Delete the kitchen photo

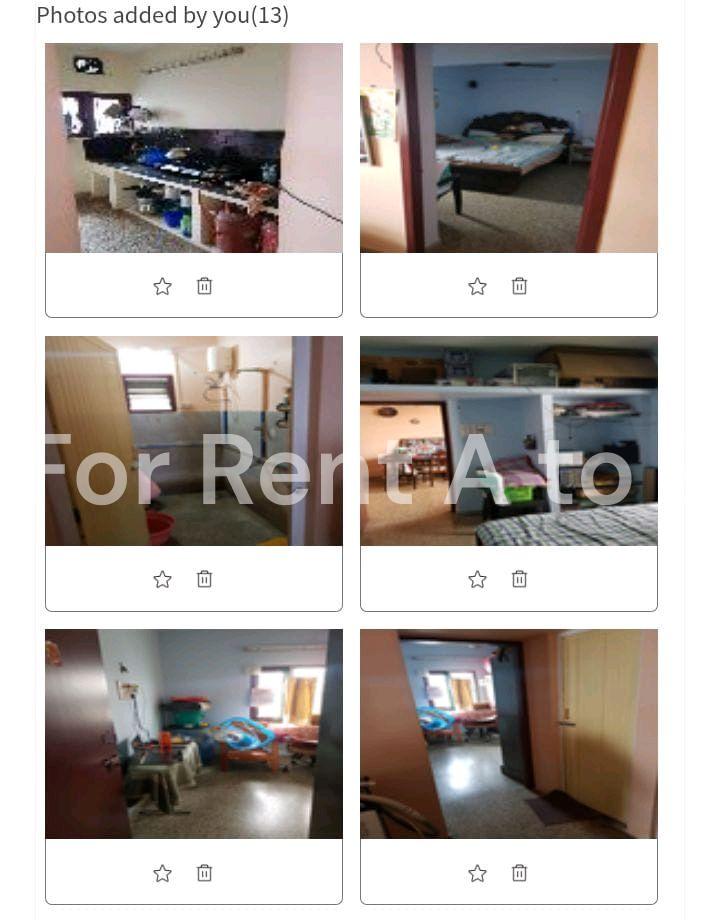(204, 286)
